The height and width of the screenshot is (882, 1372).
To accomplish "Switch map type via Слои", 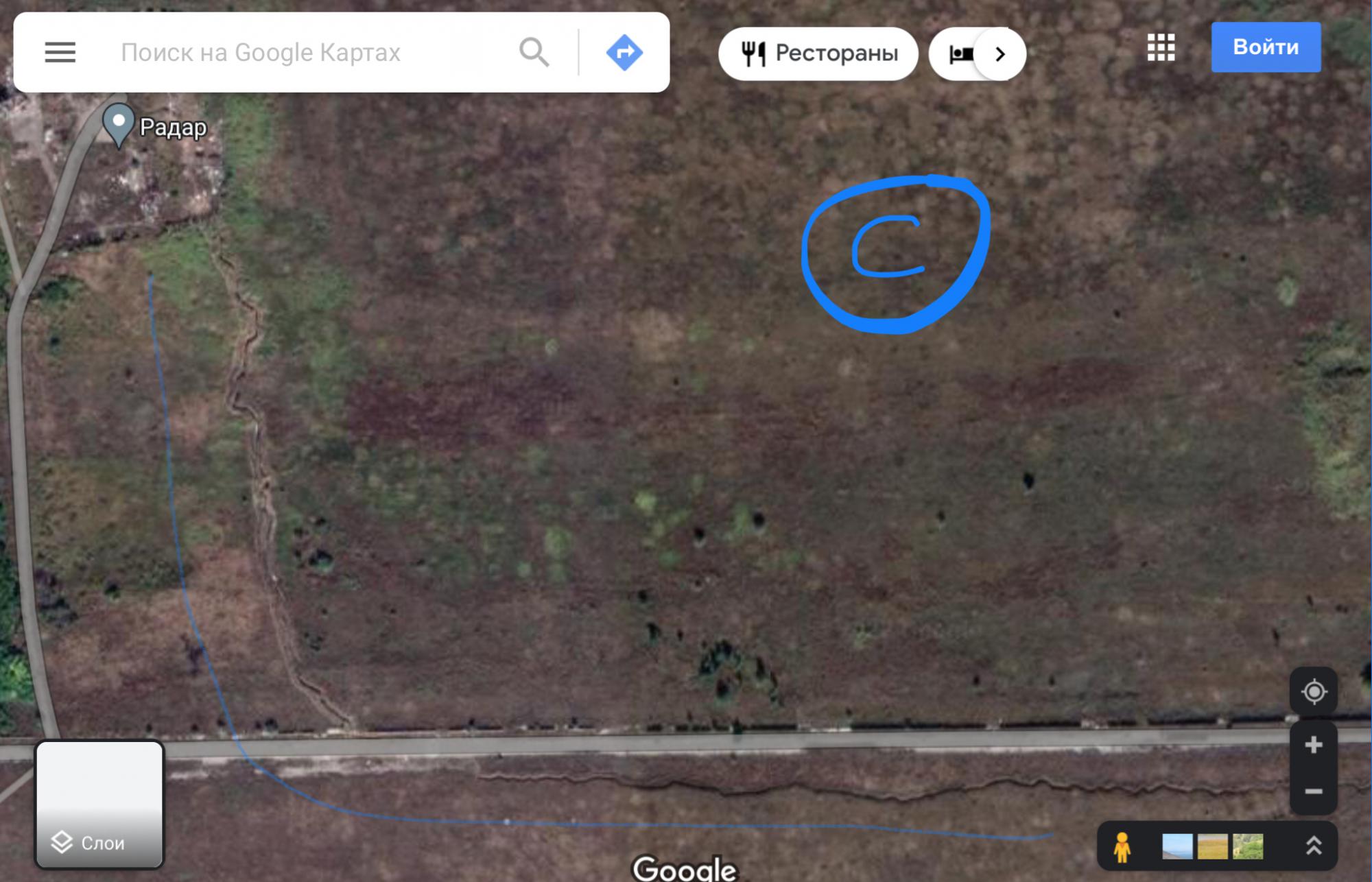I will [x=99, y=804].
